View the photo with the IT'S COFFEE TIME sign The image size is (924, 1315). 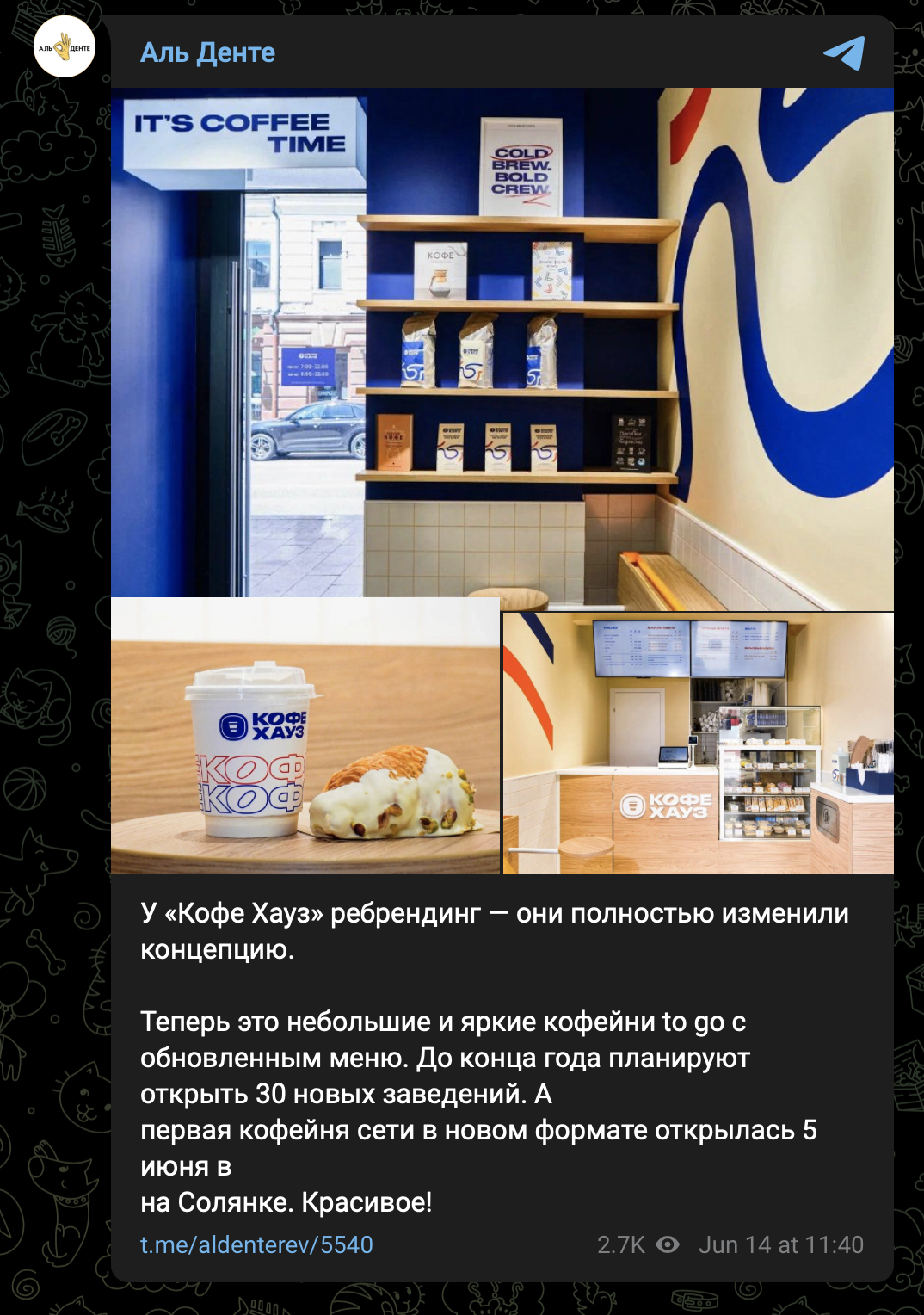point(502,342)
